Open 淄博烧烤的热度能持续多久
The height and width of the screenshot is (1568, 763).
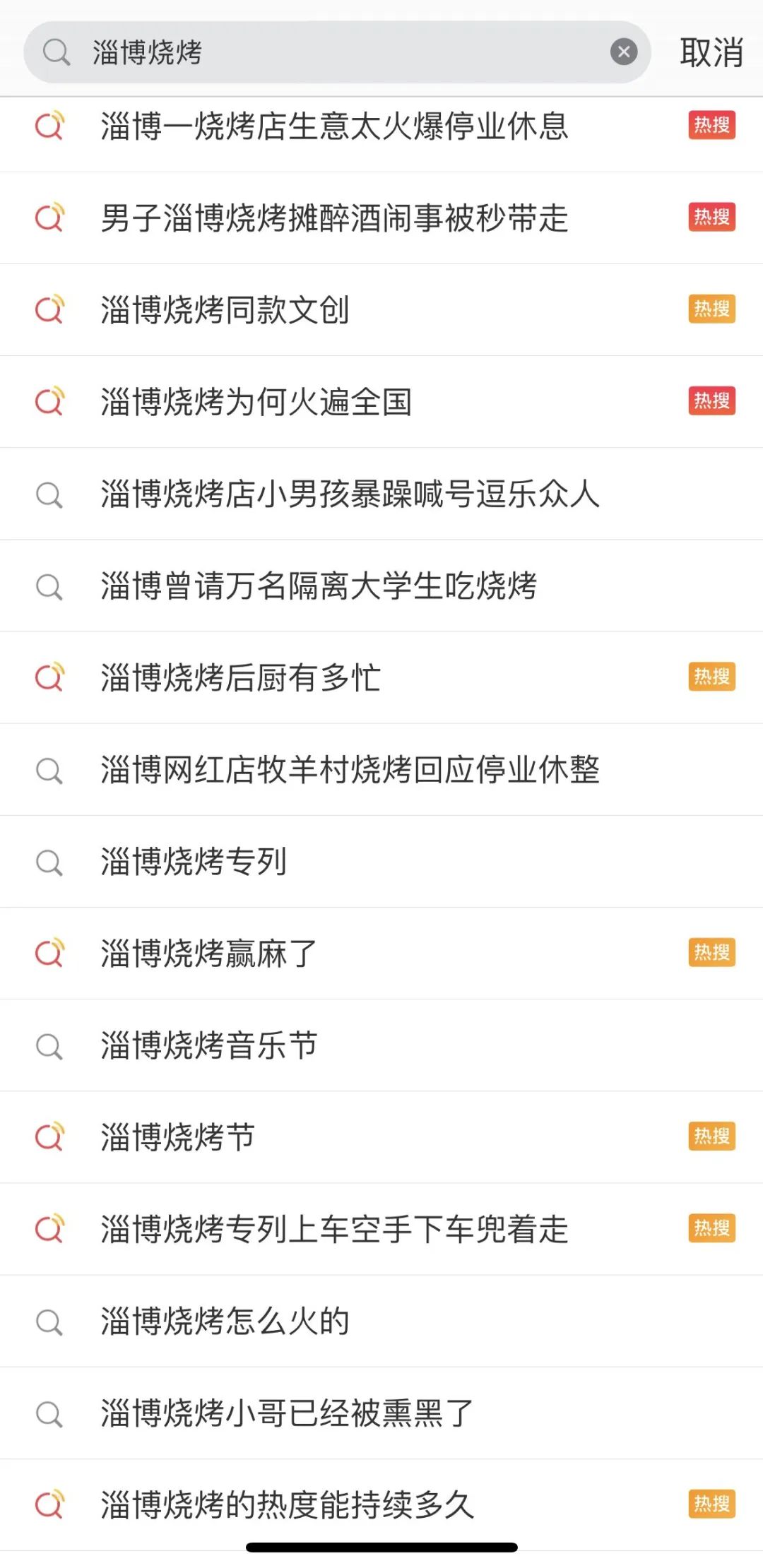pos(381,1504)
